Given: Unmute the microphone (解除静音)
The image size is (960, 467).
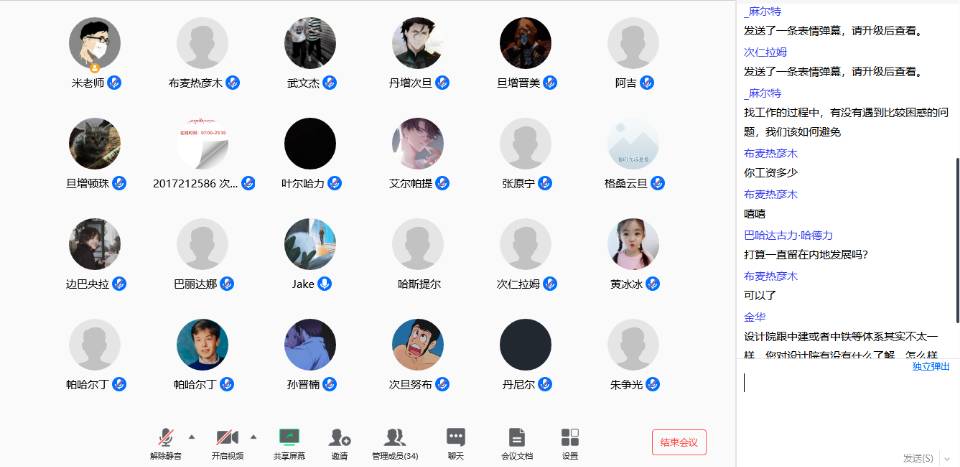Looking at the screenshot, I should click(167, 441).
